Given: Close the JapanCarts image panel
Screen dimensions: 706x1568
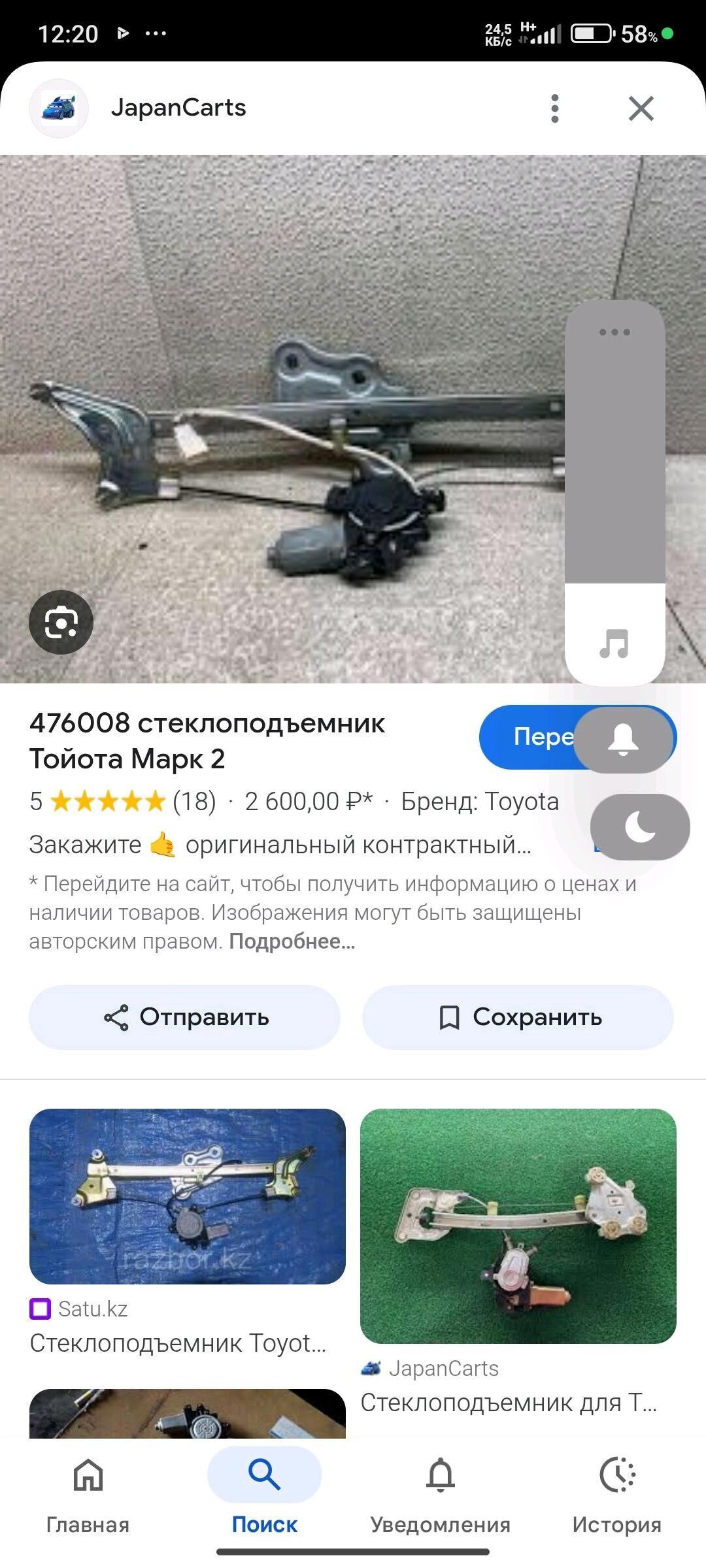Looking at the screenshot, I should coord(641,108).
